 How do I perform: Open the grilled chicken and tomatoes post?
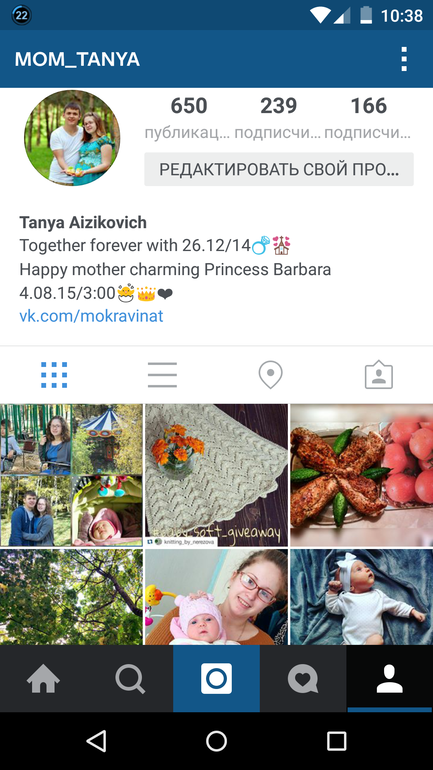[x=362, y=475]
